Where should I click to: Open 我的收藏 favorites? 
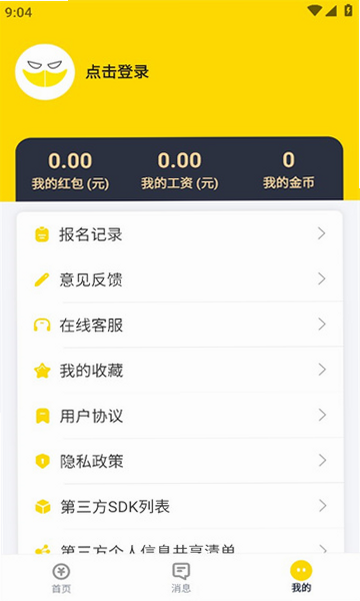click(179, 370)
